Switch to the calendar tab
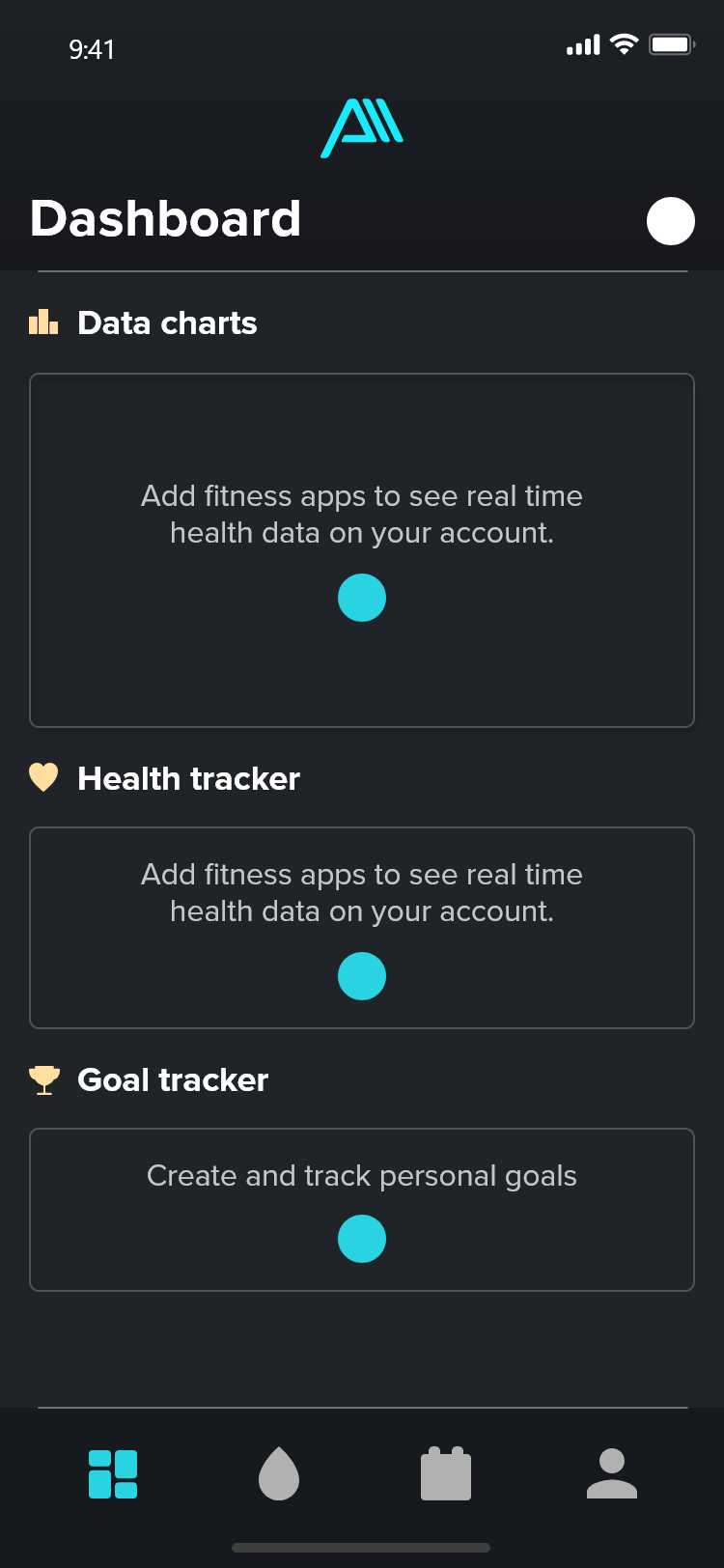Image resolution: width=724 pixels, height=1568 pixels. (446, 1474)
